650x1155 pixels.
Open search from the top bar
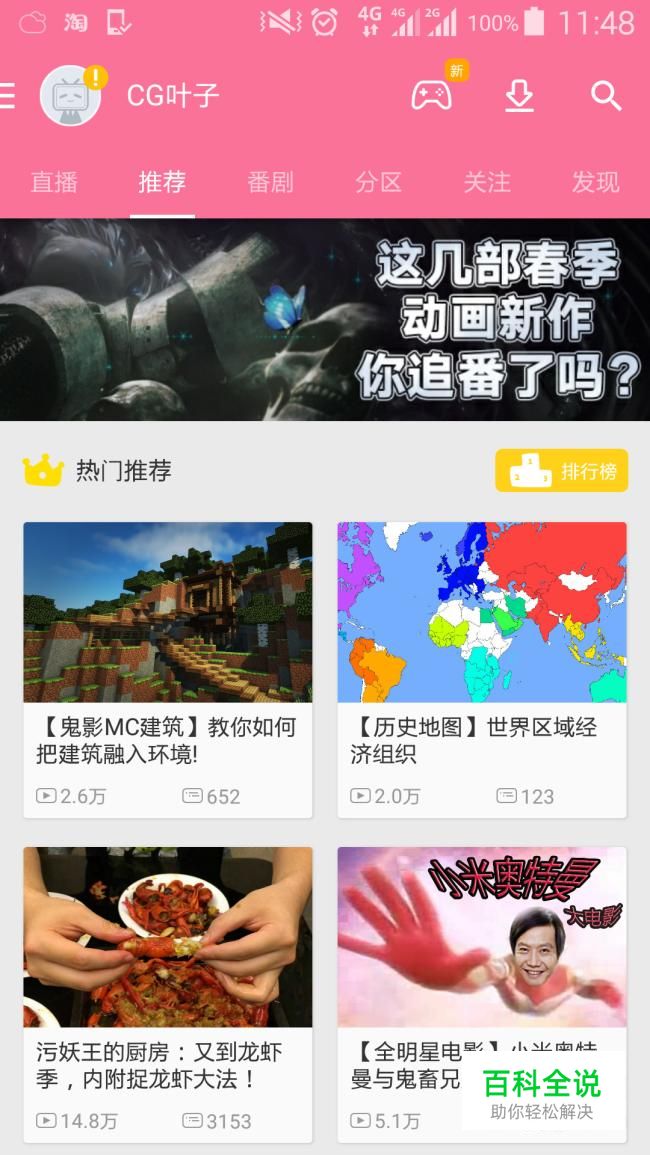606,96
